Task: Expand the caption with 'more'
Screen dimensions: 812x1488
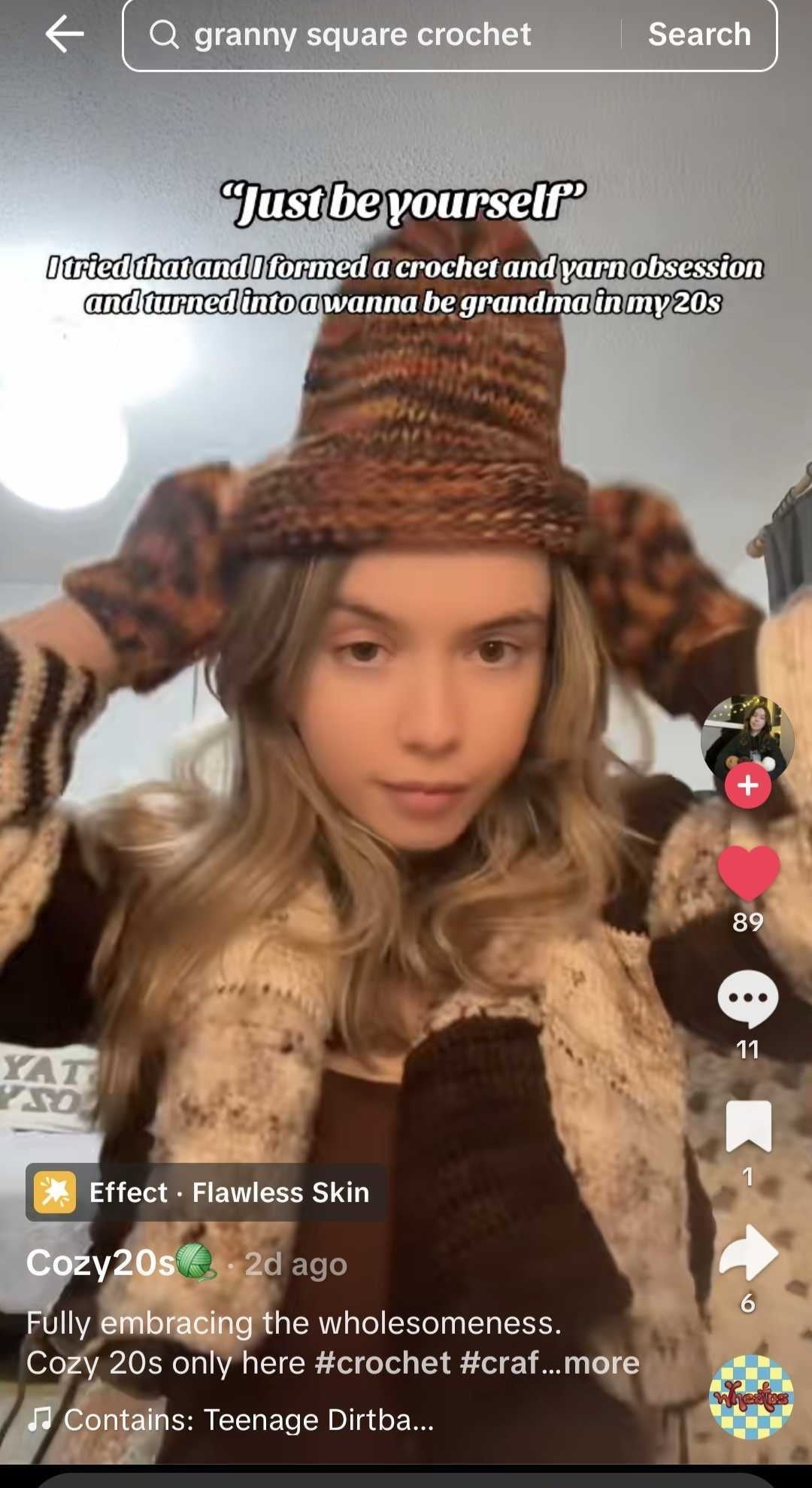Action: 601,1362
